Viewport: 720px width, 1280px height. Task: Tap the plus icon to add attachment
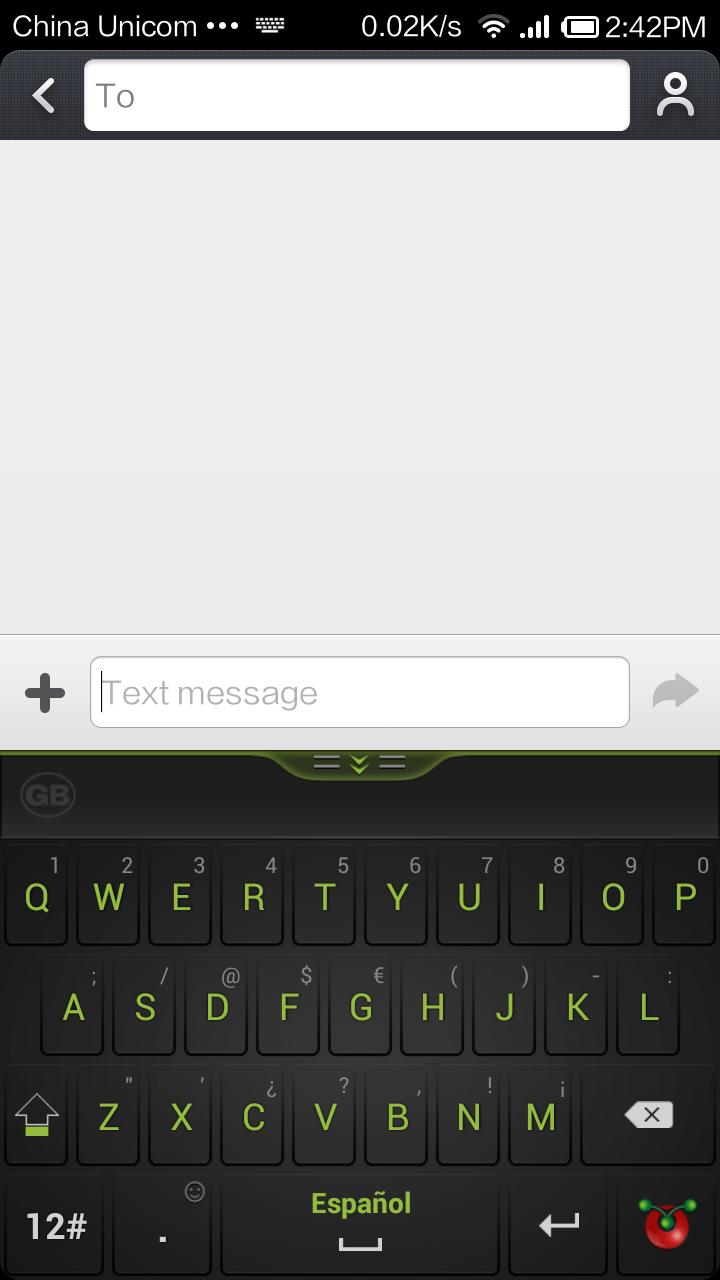pyautogui.click(x=44, y=691)
